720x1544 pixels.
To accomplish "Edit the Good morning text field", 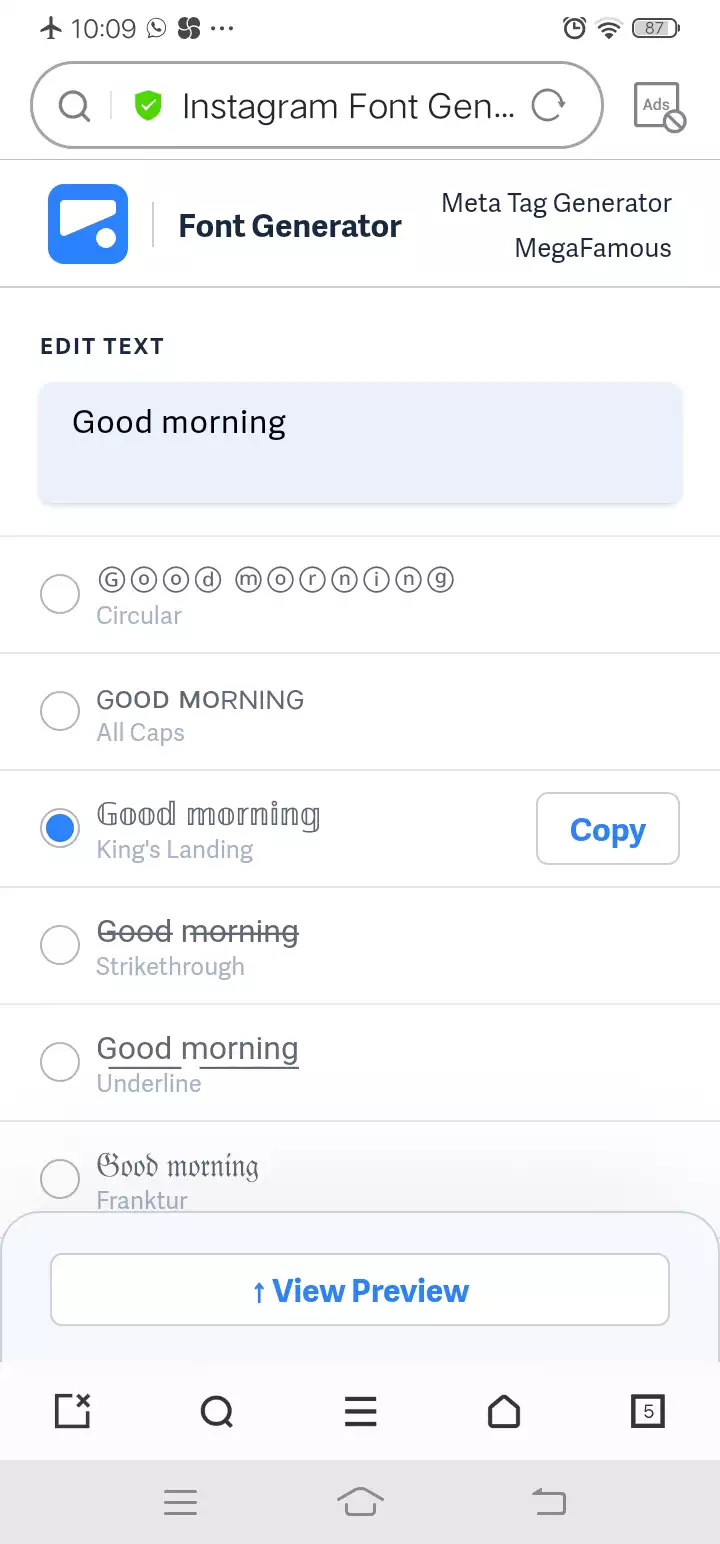I will tap(360, 442).
